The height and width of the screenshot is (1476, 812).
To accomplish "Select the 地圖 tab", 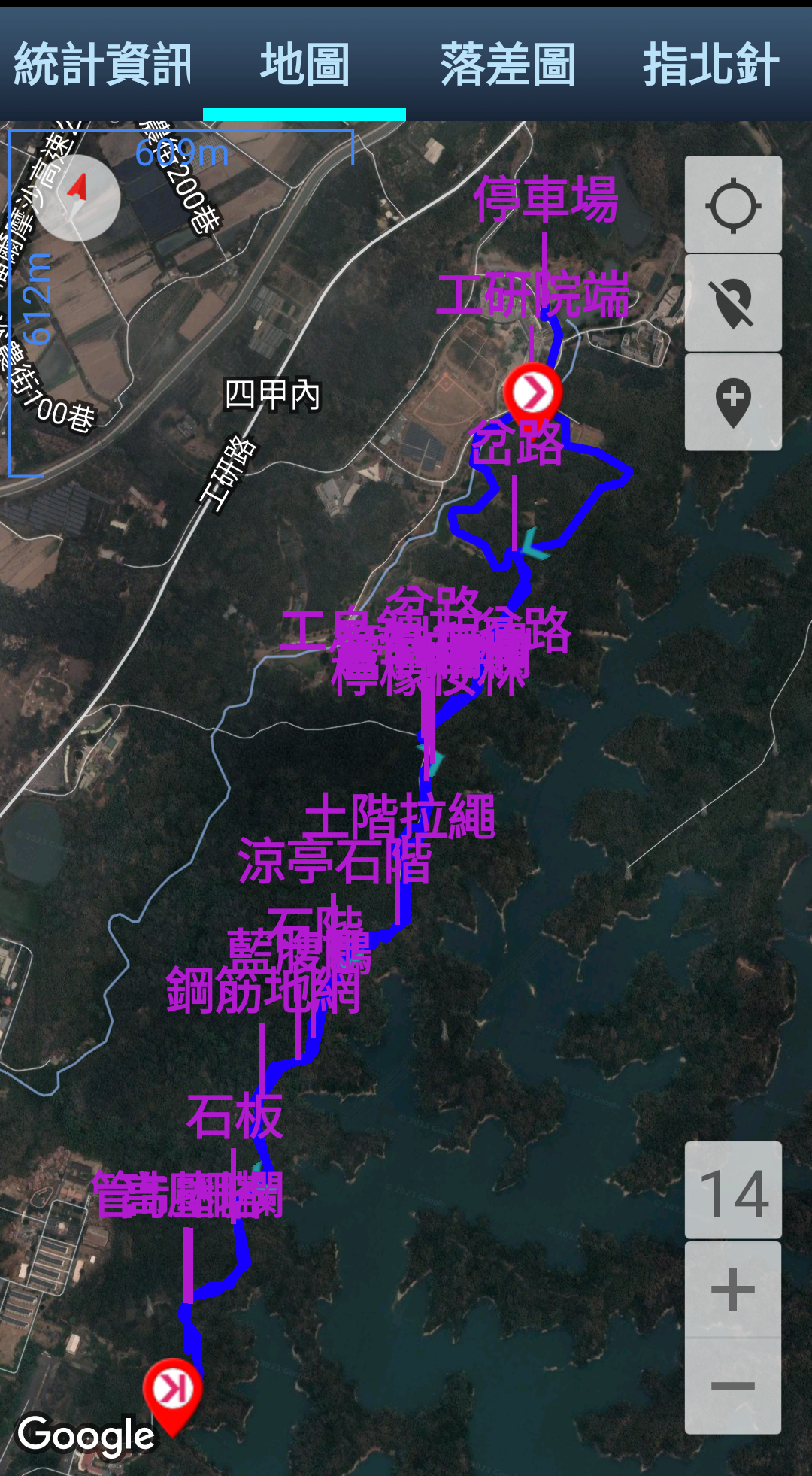I will coord(304,65).
